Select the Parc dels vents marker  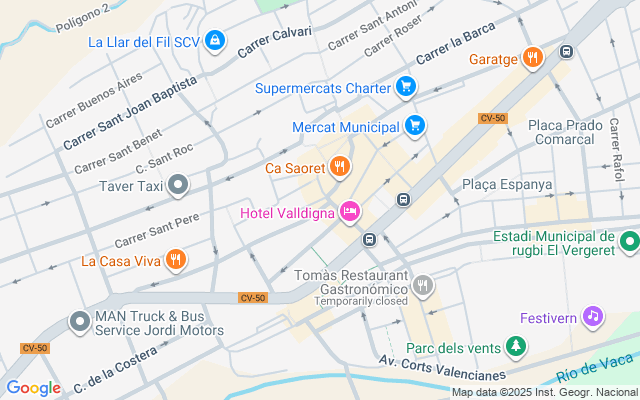tap(515, 346)
